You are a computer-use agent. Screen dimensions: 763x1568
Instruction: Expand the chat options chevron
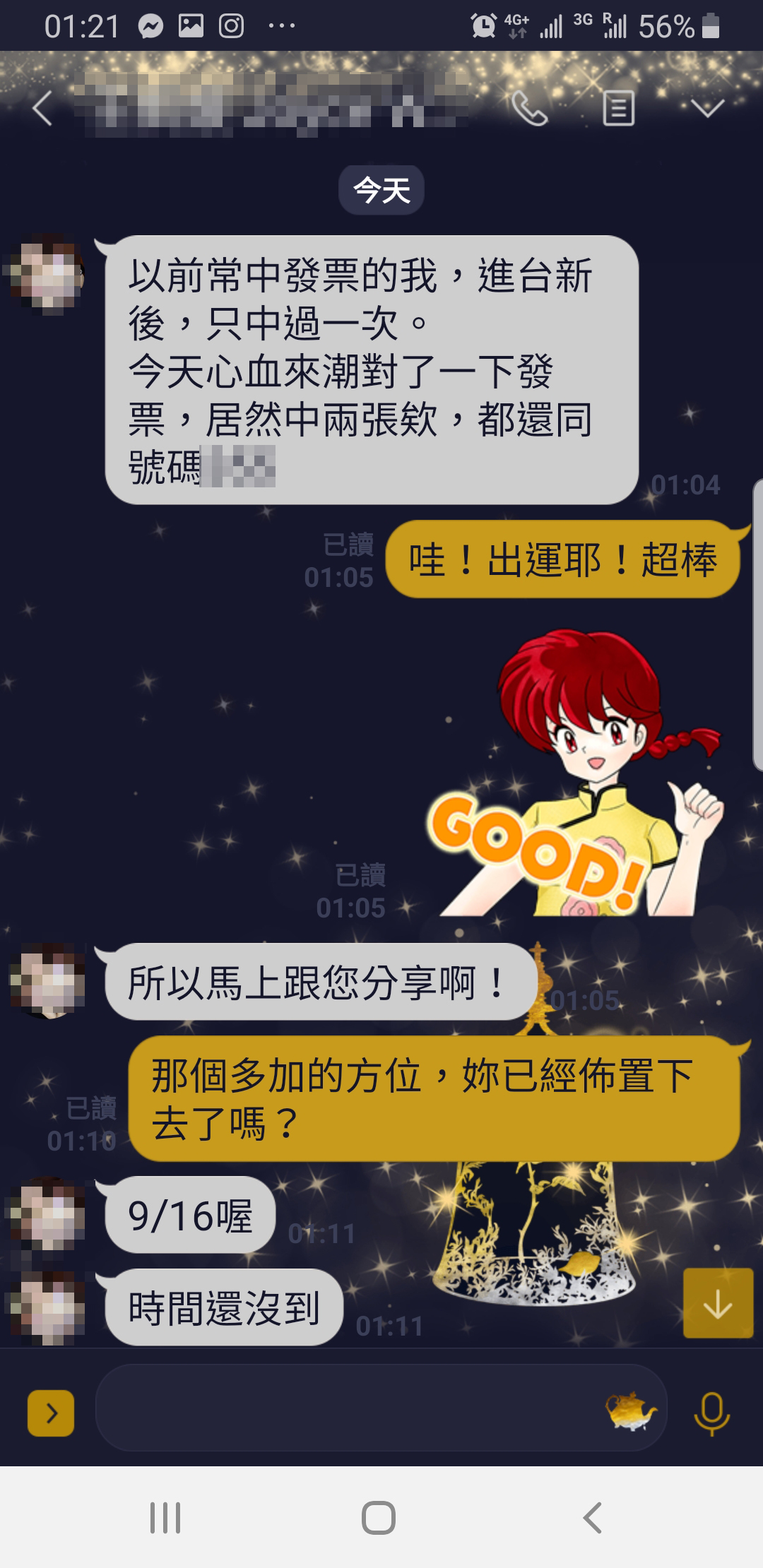click(707, 109)
